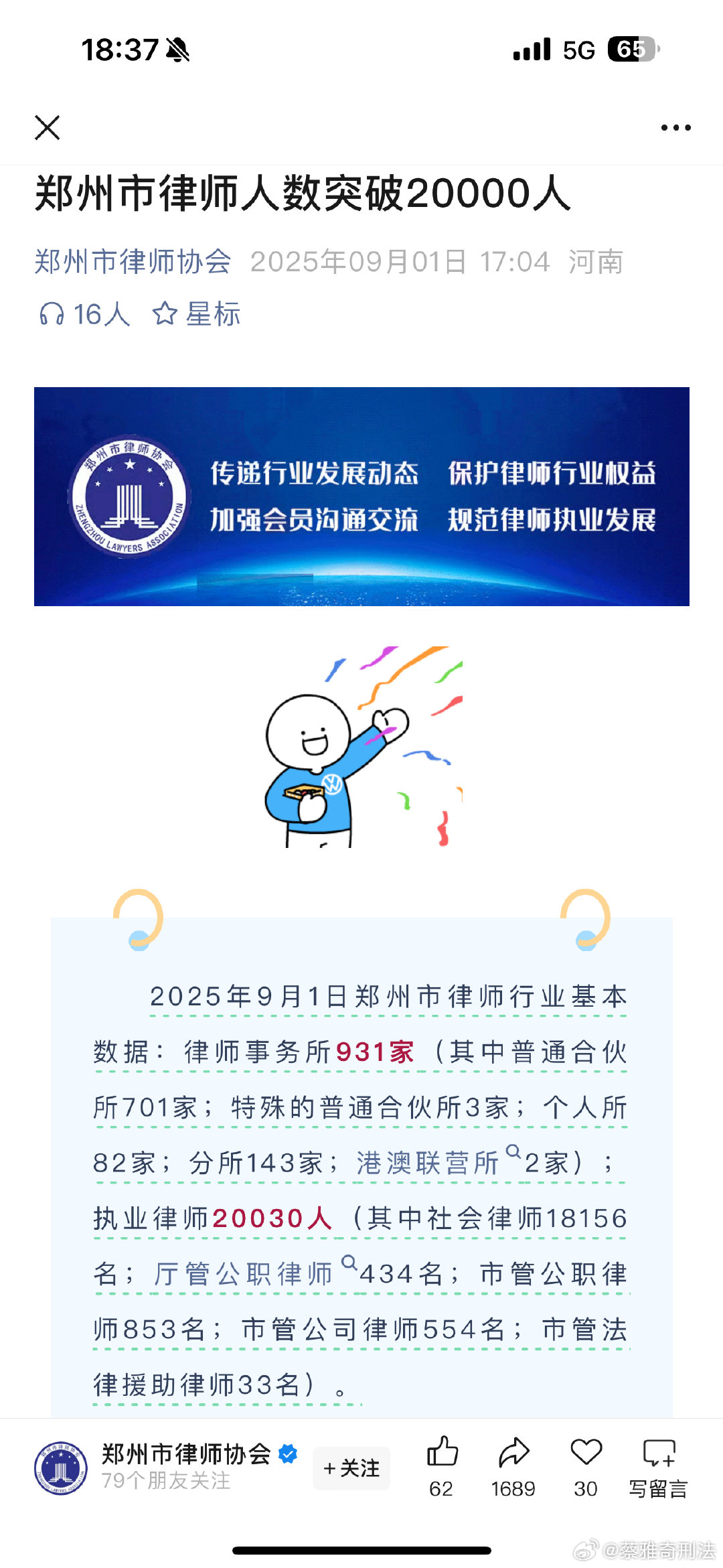
Task: Toggle star for this article via 星标
Action: click(199, 313)
